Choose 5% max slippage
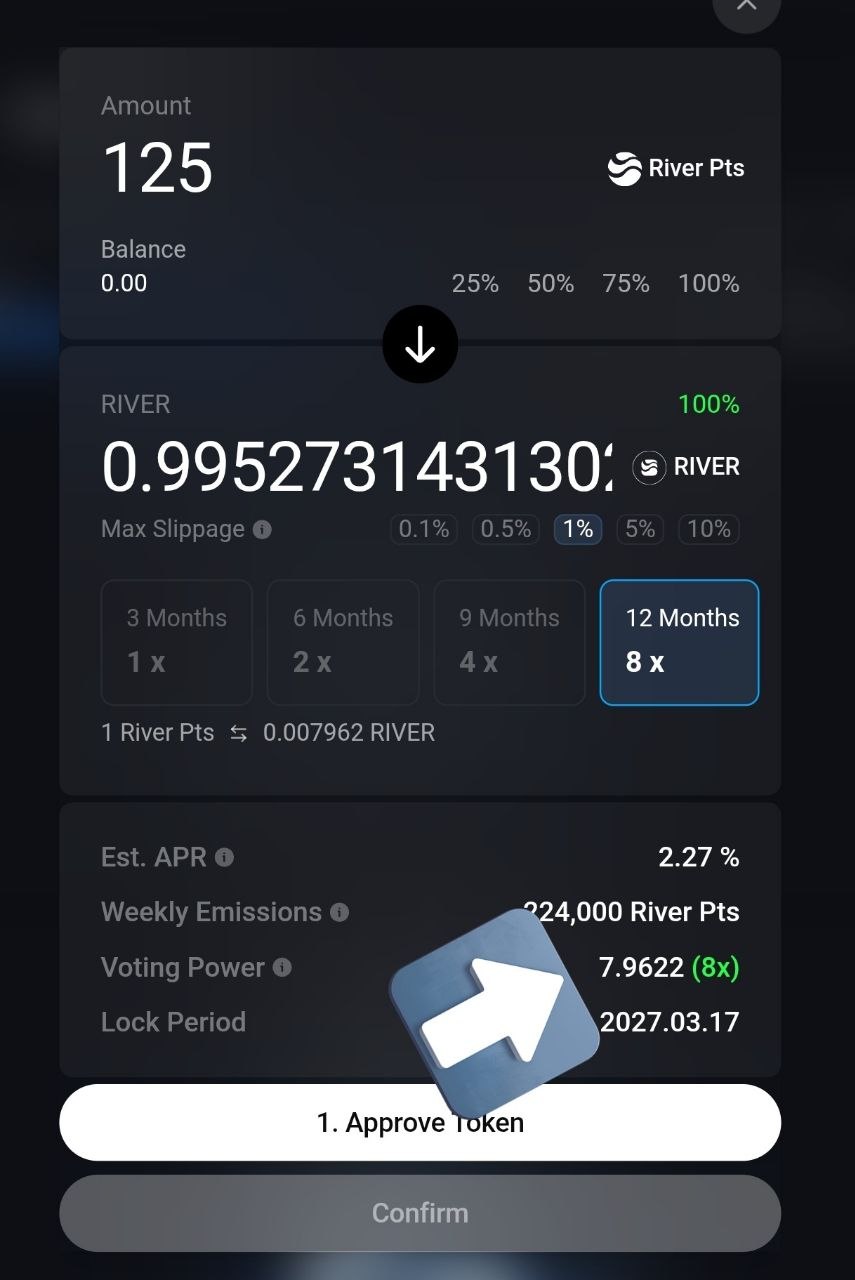Screen dimensions: 855x1280 click(640, 529)
